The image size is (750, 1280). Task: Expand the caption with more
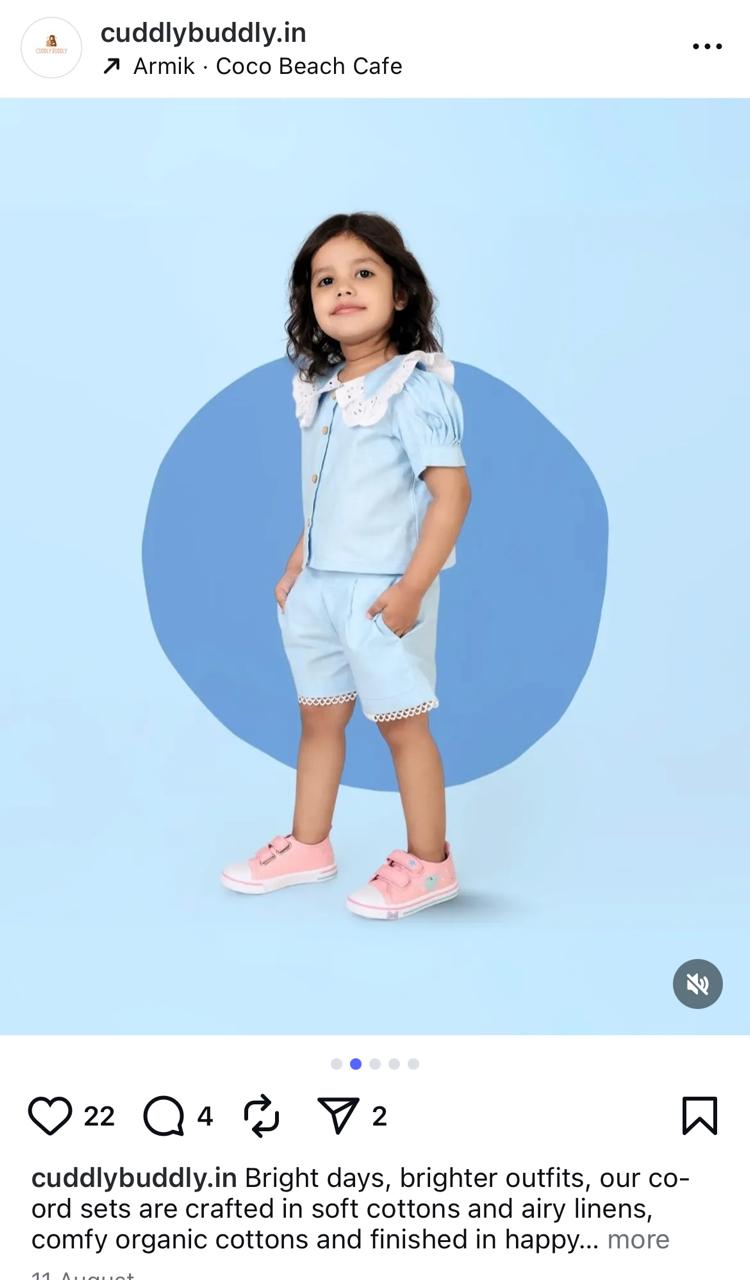[638, 1240]
